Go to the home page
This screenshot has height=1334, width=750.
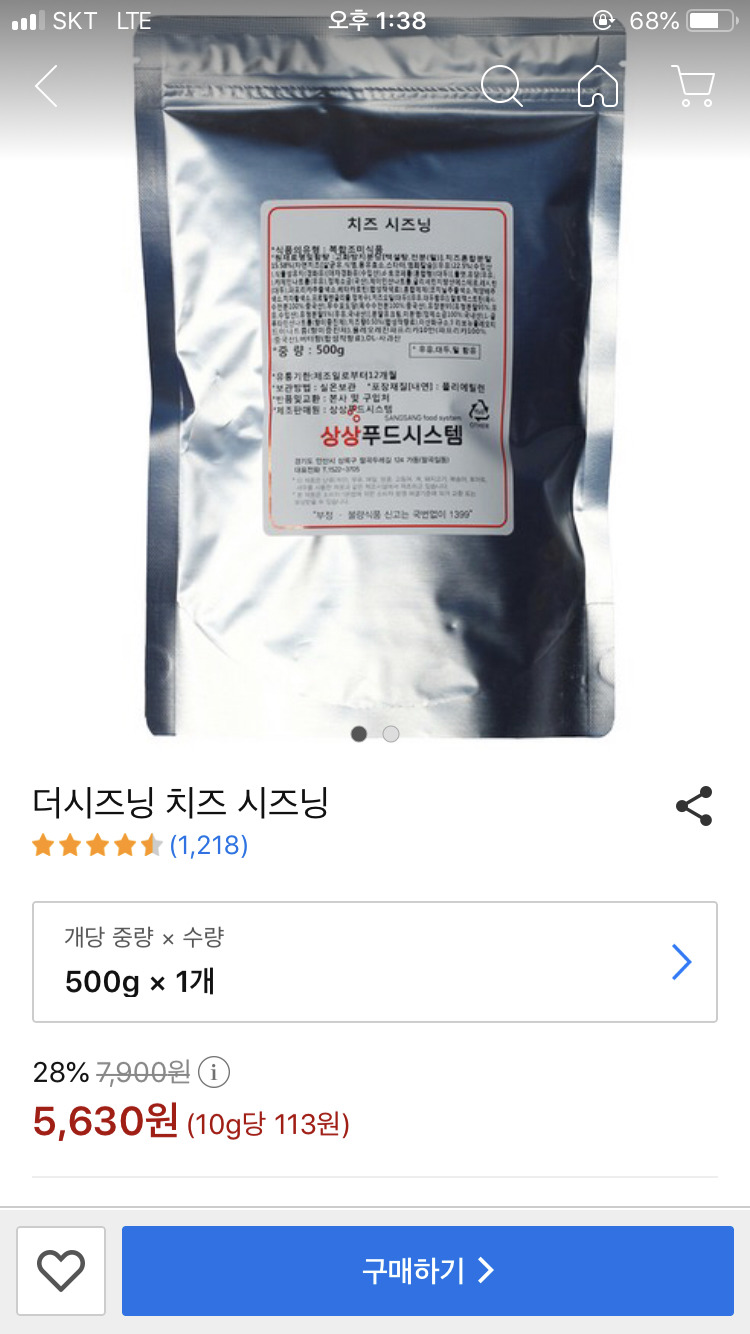pos(598,87)
